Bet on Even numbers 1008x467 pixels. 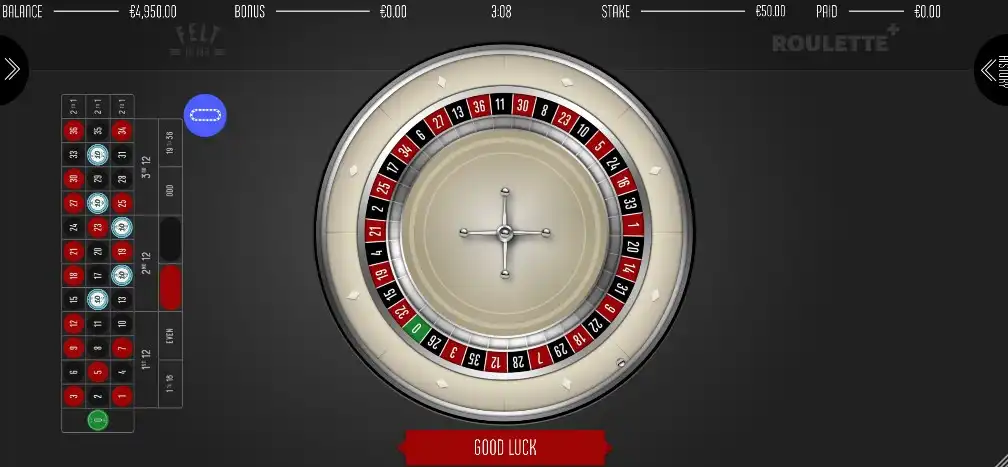[x=171, y=337]
